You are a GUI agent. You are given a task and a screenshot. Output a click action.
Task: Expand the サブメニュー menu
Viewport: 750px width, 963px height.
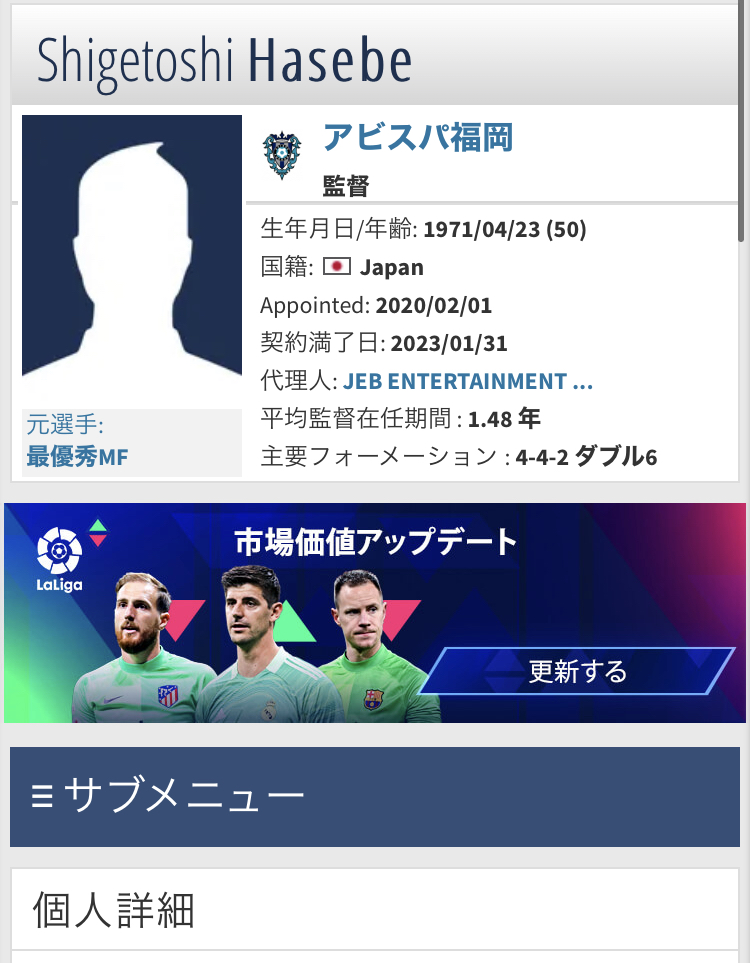tap(375, 797)
